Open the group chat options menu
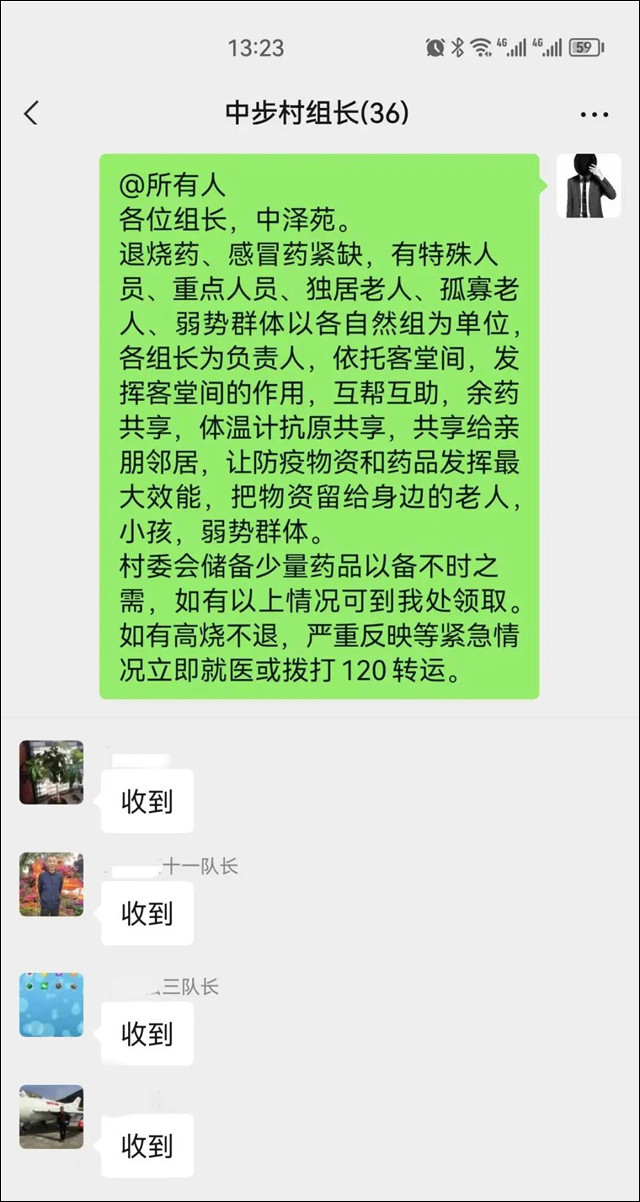Image resolution: width=640 pixels, height=1202 pixels. pyautogui.click(x=594, y=114)
